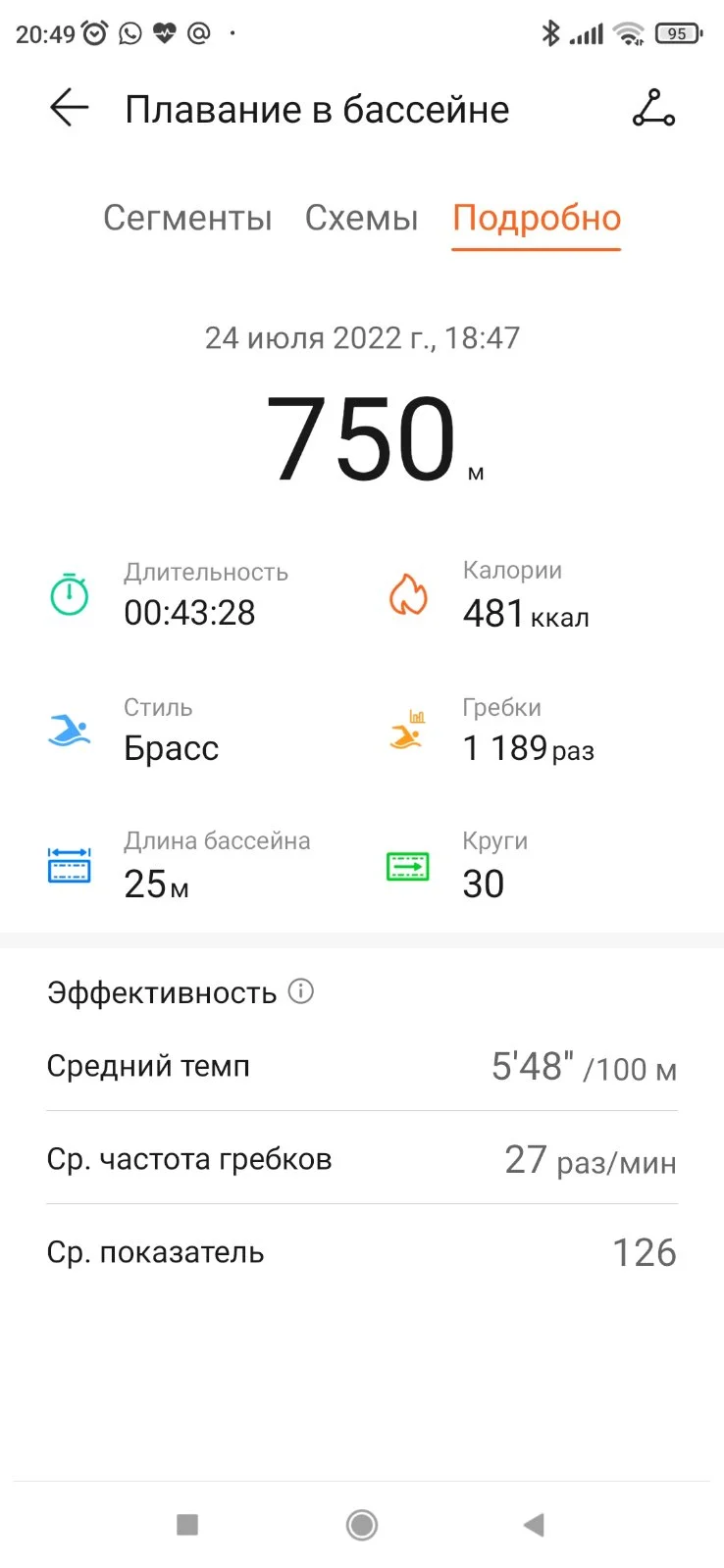Switch to the Схемы tab
This screenshot has width=724, height=1568.
[361, 218]
